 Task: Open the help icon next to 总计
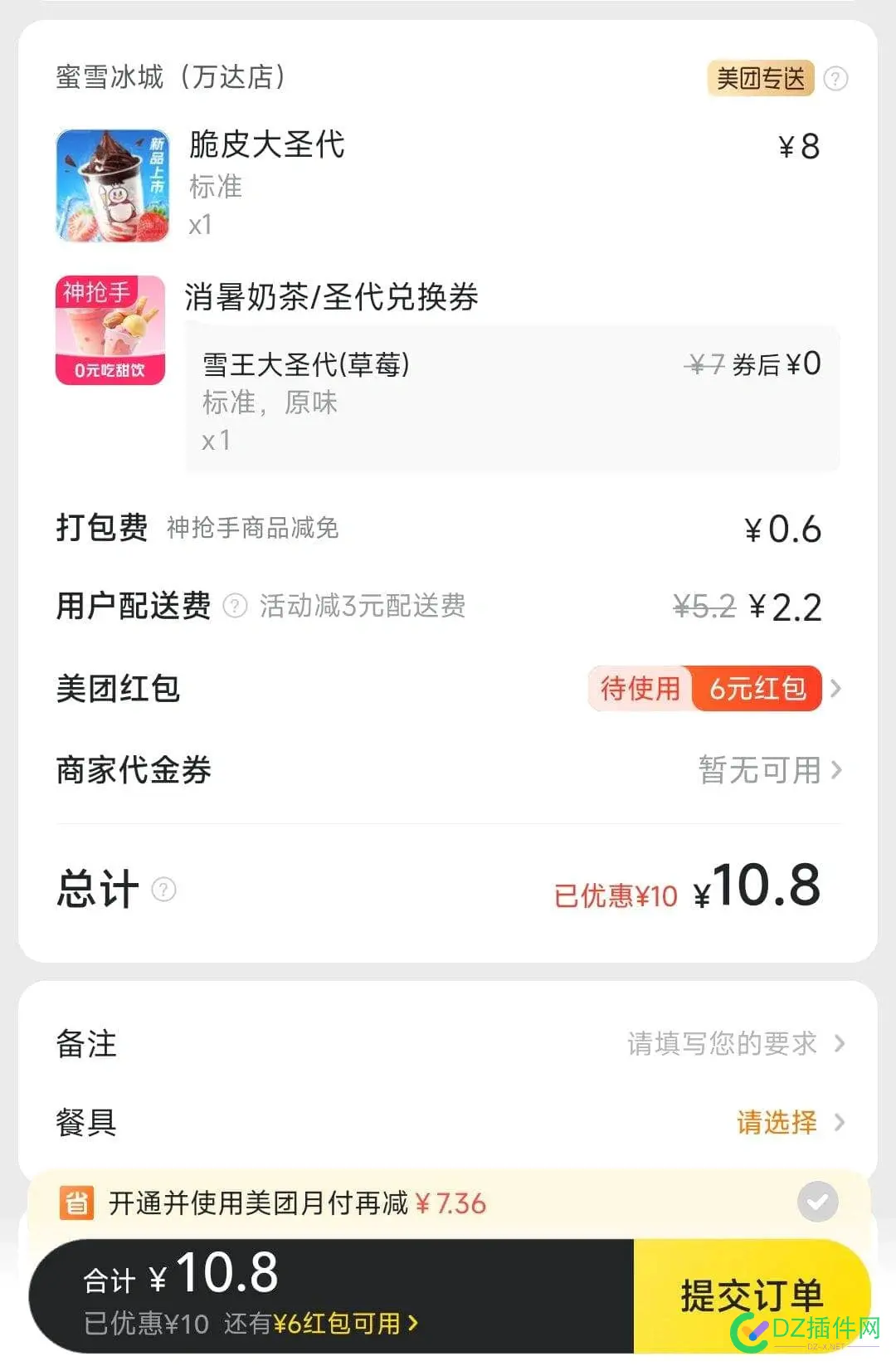coord(163,890)
